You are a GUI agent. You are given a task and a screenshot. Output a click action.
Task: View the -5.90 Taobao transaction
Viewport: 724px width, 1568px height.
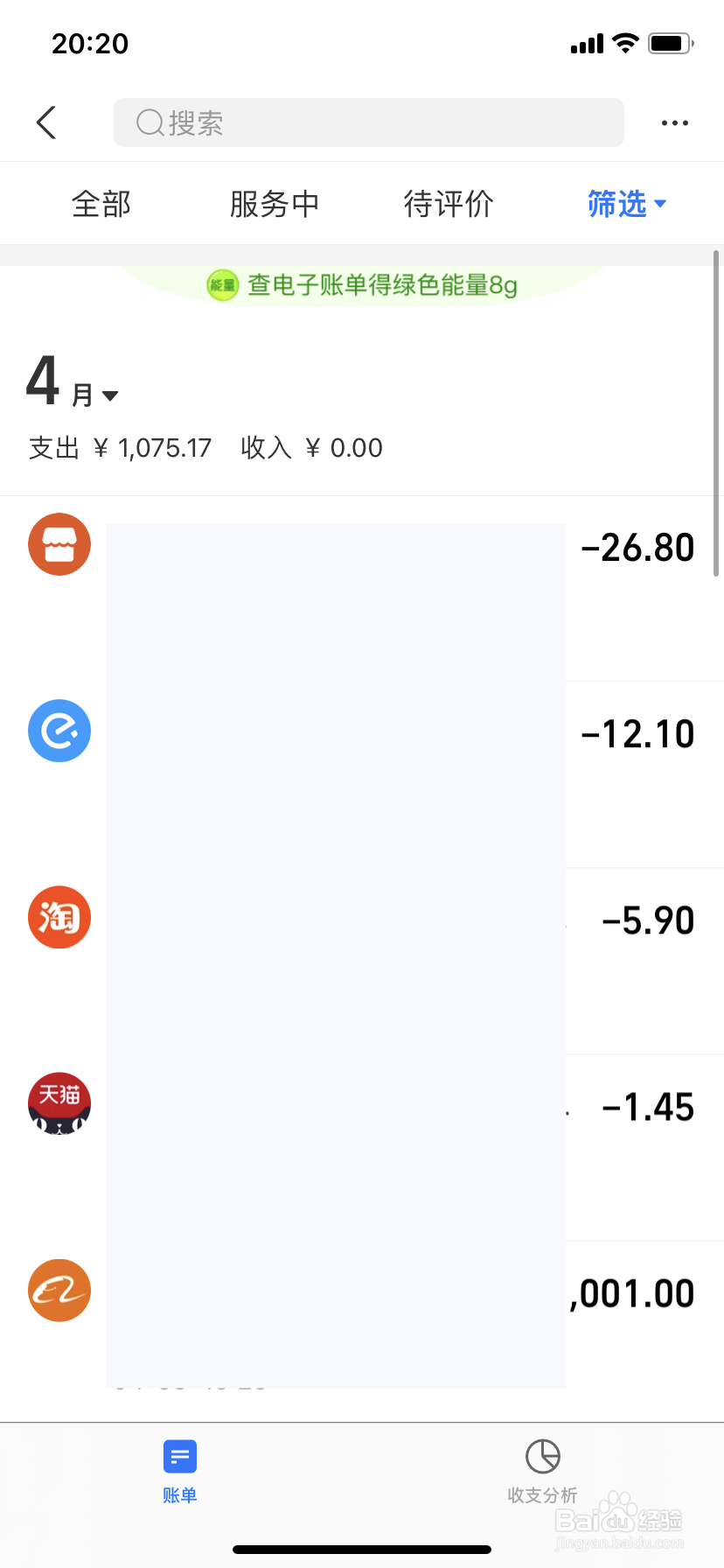[362, 962]
